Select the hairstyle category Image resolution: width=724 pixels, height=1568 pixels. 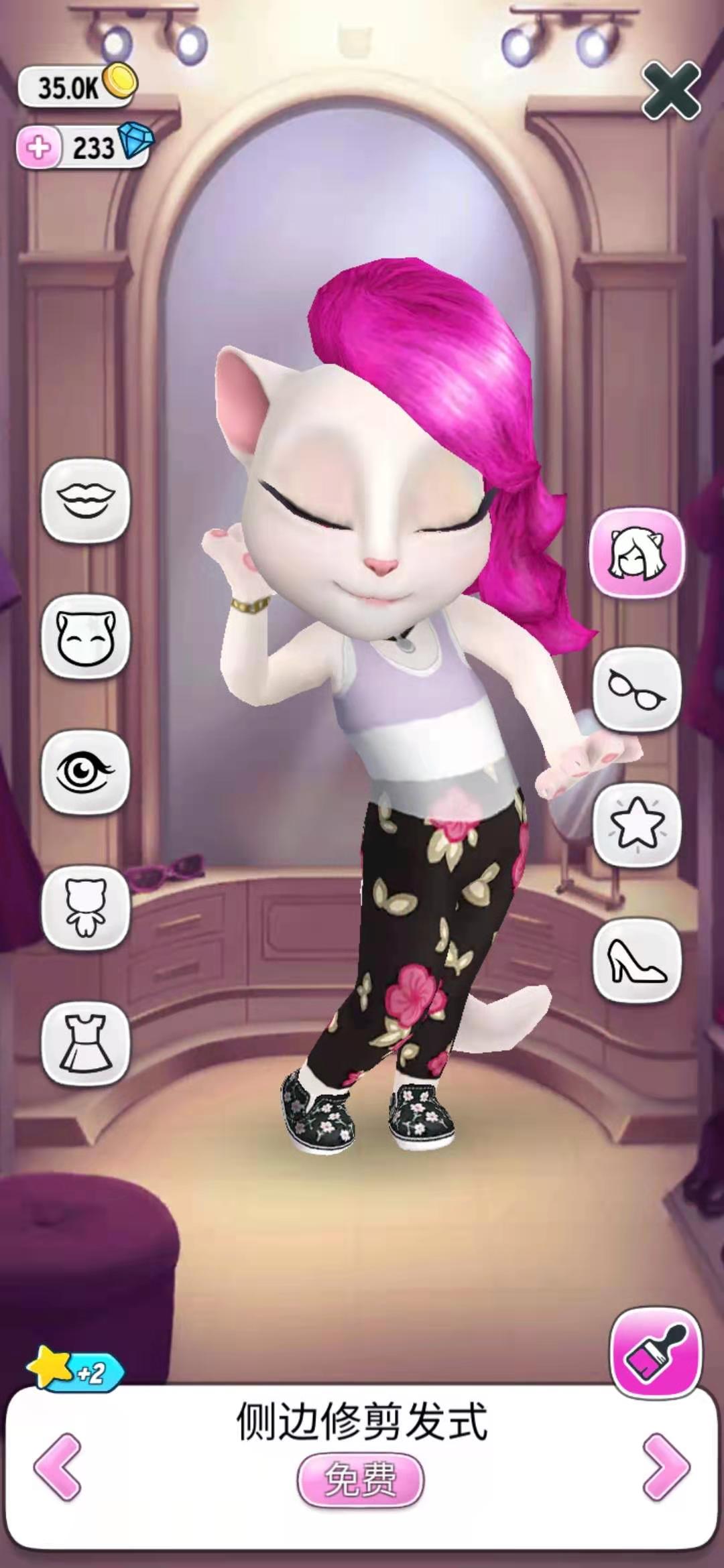(637, 553)
